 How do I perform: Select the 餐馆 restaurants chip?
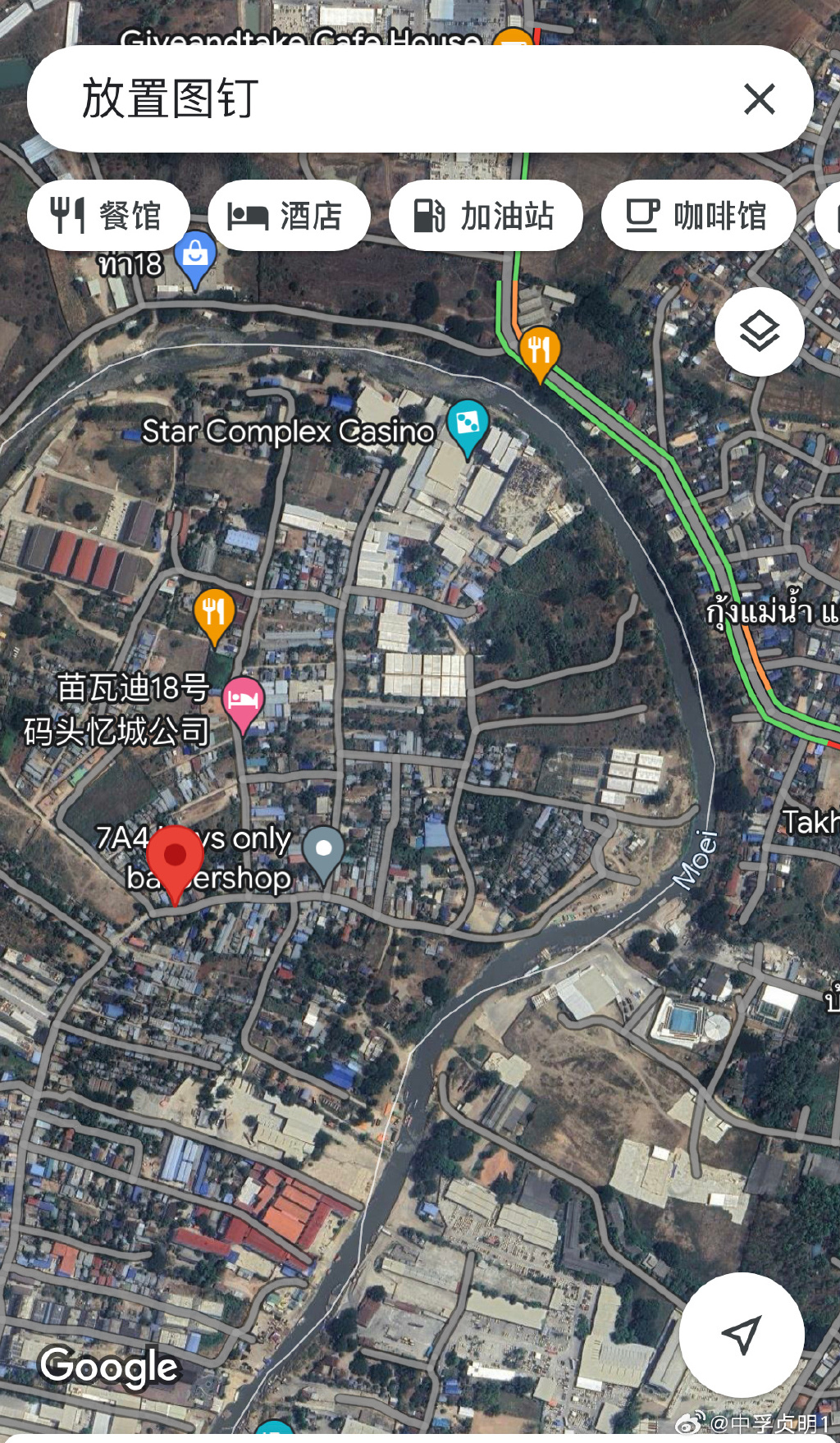click(x=108, y=216)
